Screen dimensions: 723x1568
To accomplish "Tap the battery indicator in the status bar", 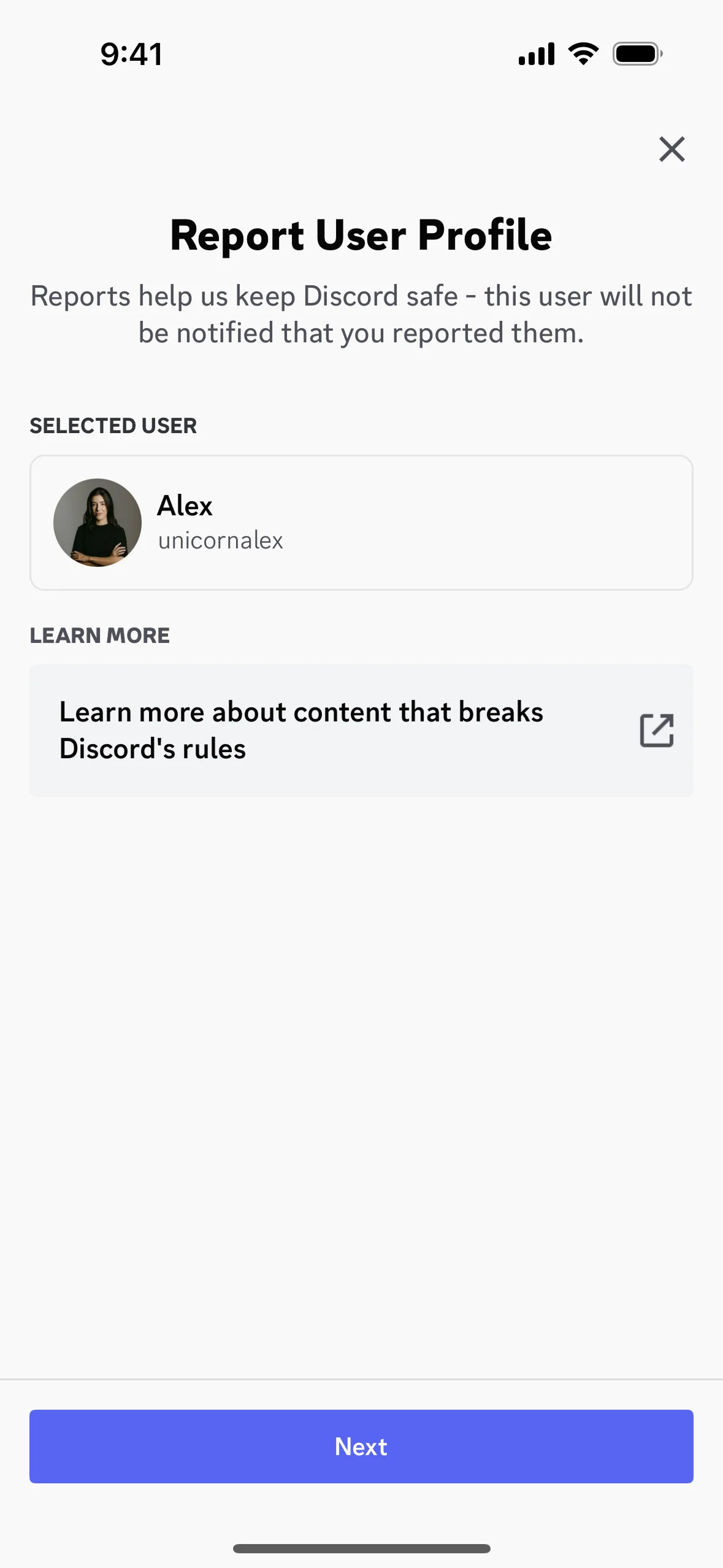I will pos(637,53).
